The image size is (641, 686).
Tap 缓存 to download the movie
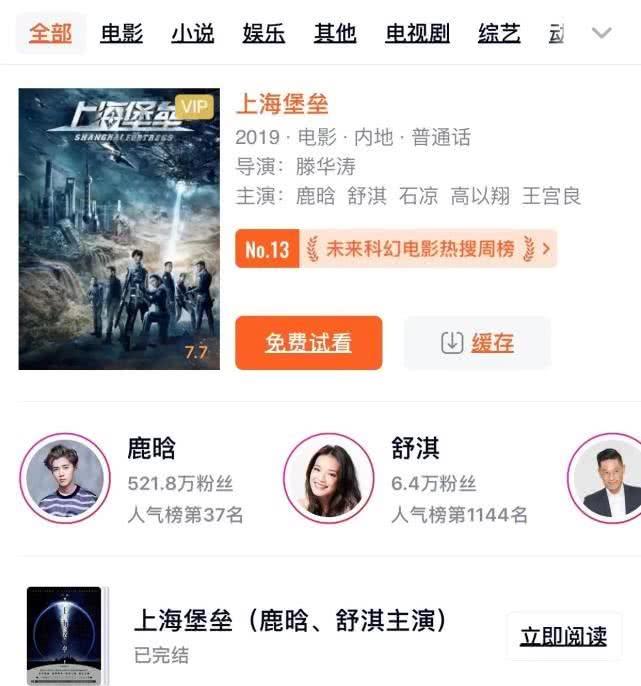[x=477, y=343]
